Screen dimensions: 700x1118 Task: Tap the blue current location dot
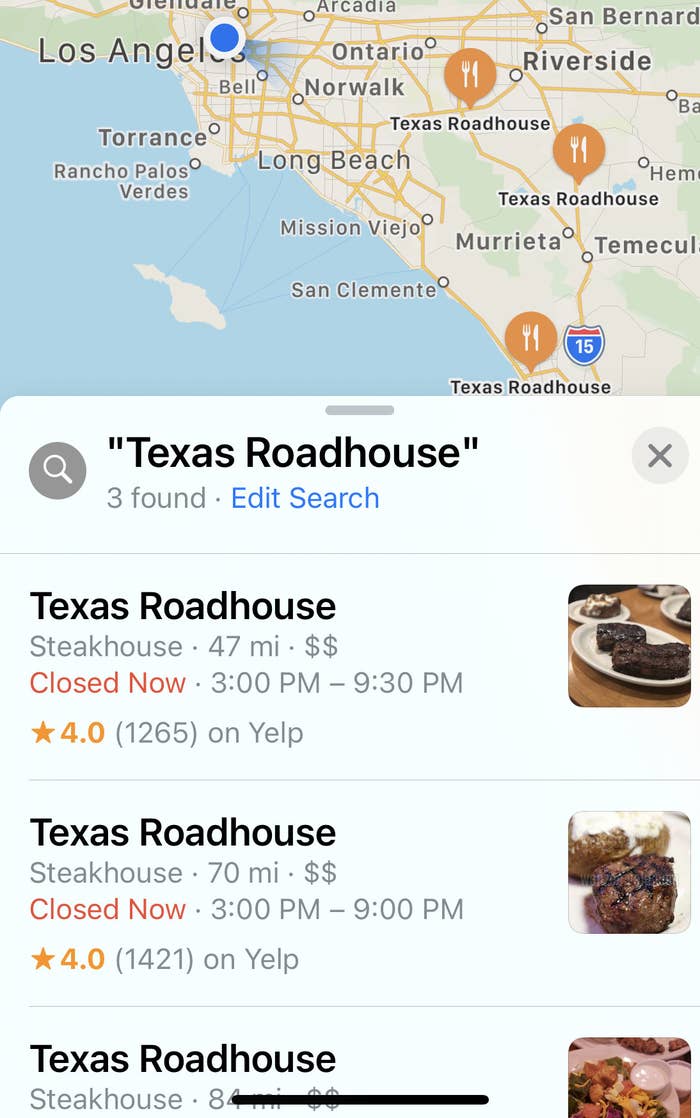(225, 38)
